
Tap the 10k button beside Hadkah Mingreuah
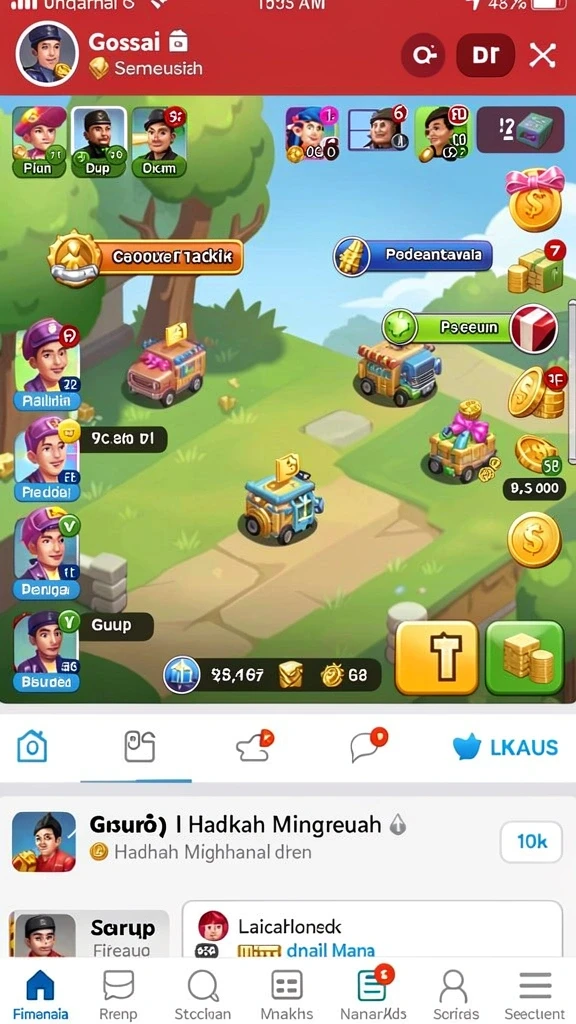coord(532,842)
